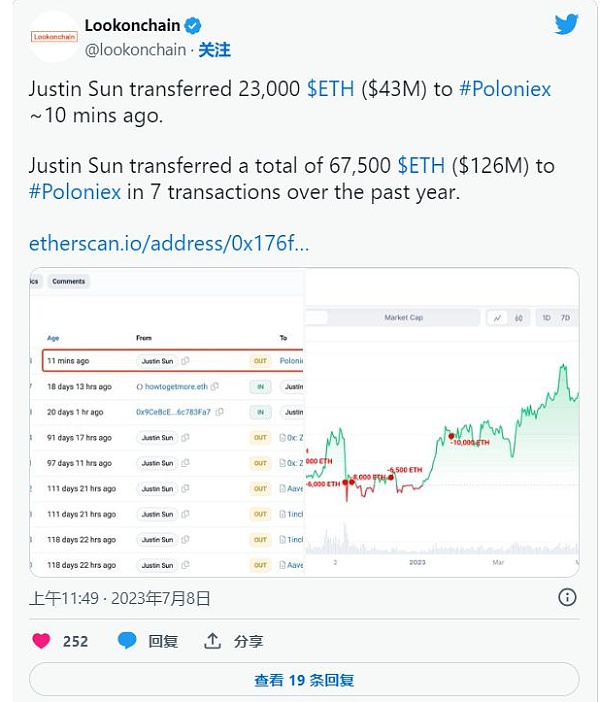Open the Twitter bird logo
This screenshot has height=702, width=600.
coord(567,25)
